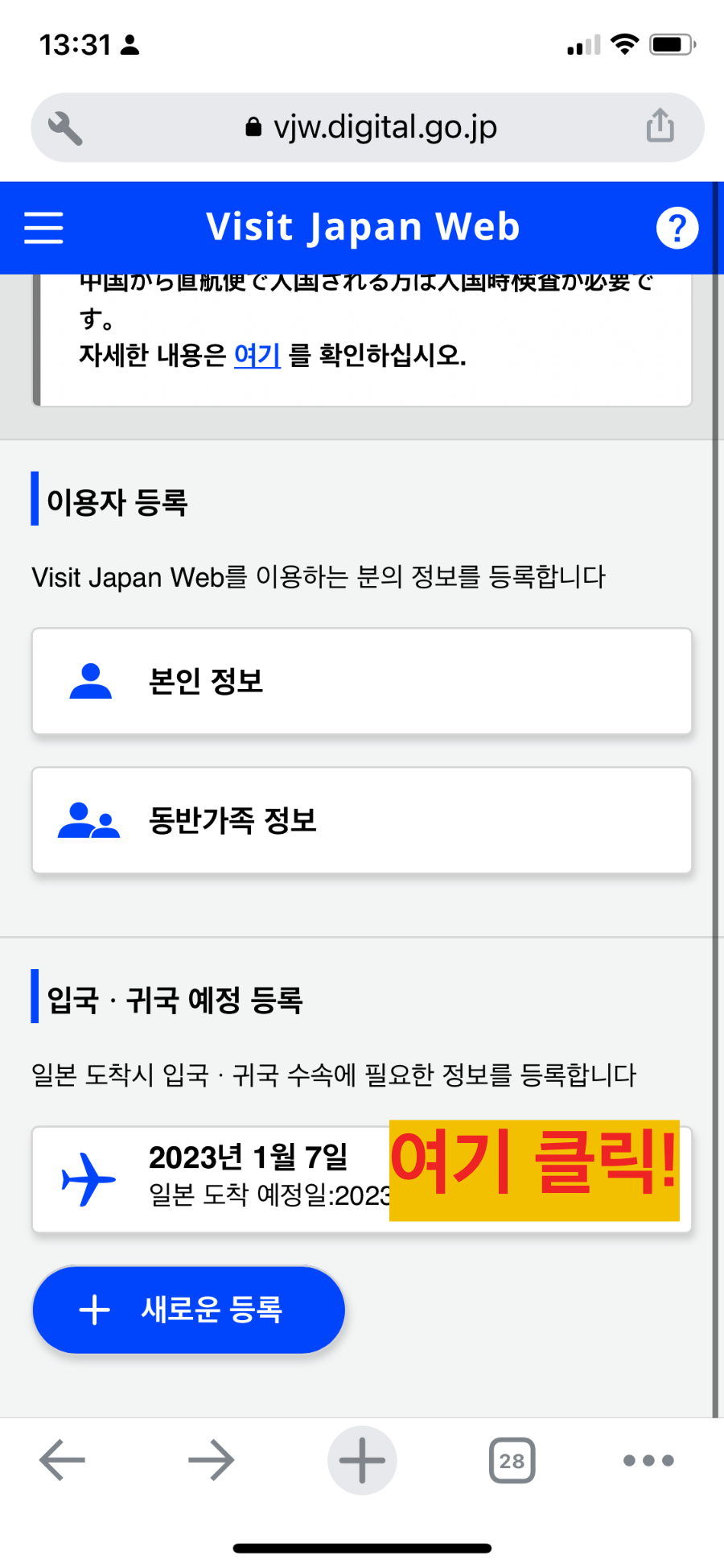Show all open tabs via the 28 counter
724x1568 pixels.
[512, 1460]
